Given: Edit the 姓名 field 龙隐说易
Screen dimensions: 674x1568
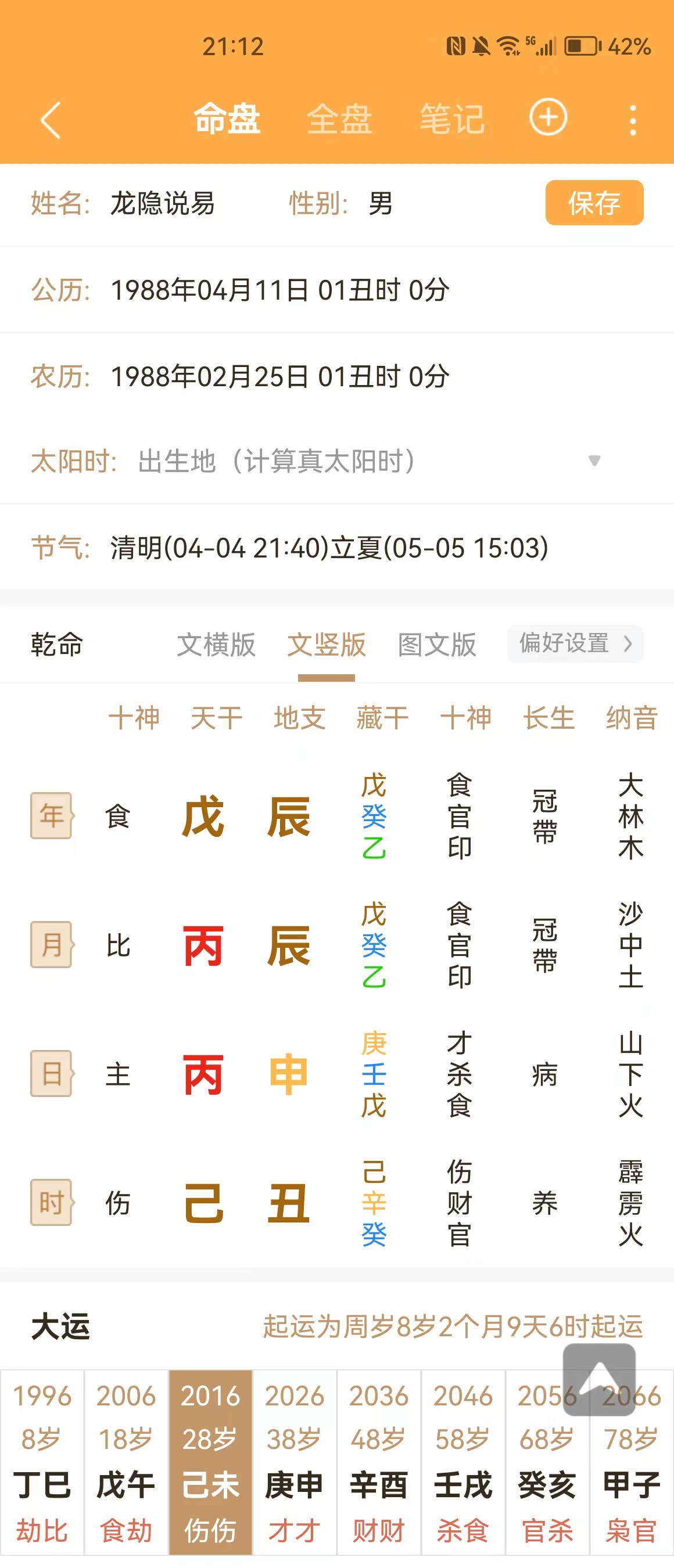Looking at the screenshot, I should coord(163,203).
